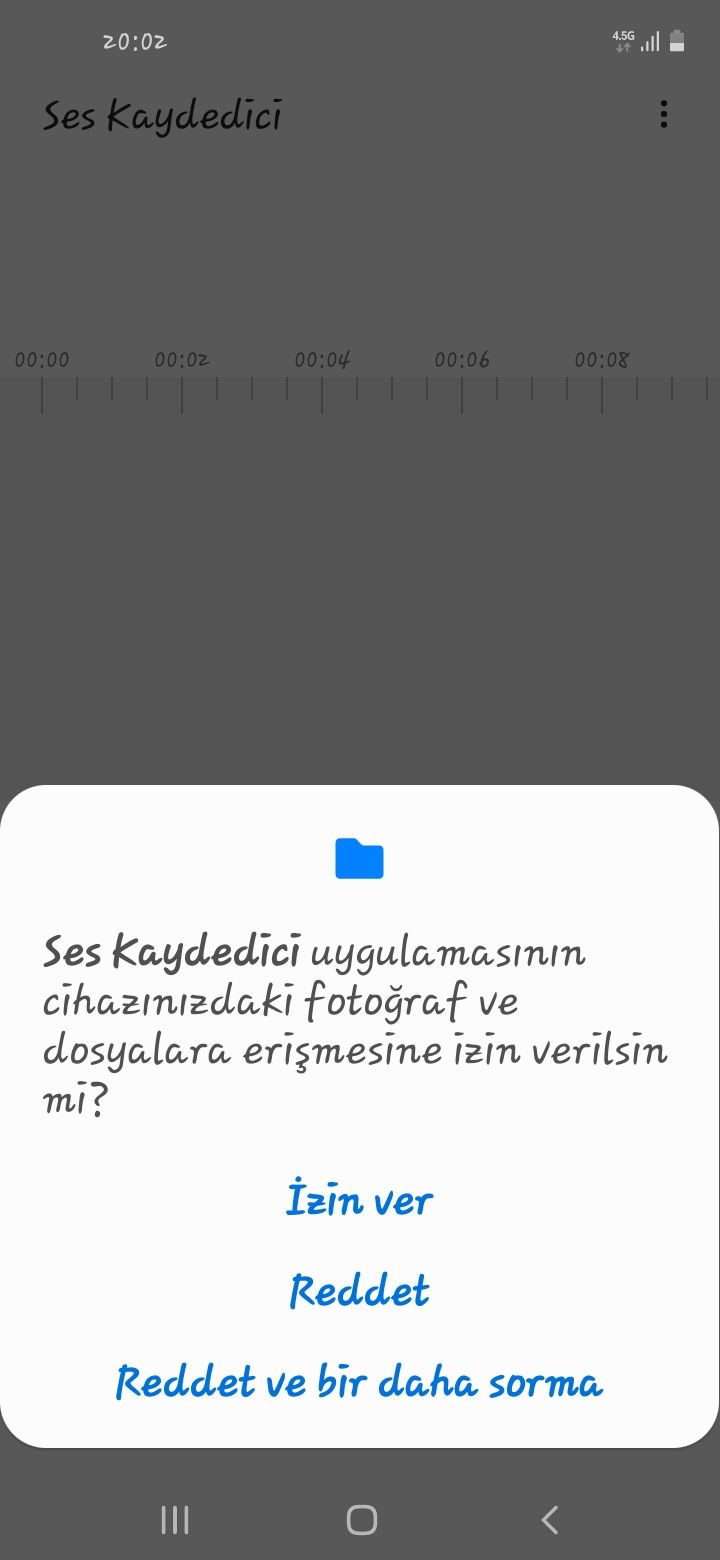Tap İzin ver to allow file access
The height and width of the screenshot is (1560, 720).
(x=359, y=1200)
